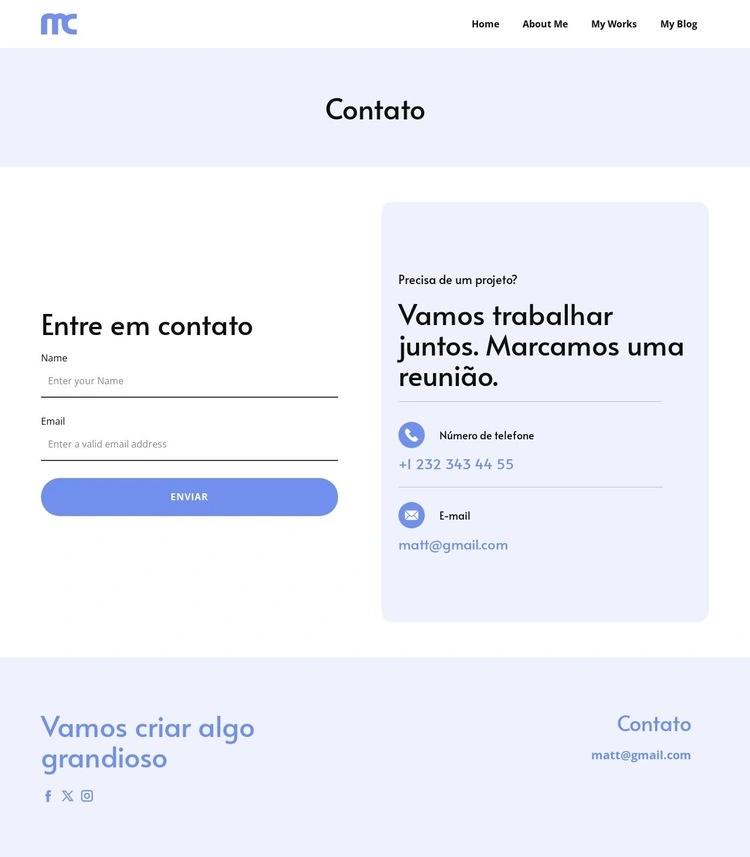The image size is (750, 857).
Task: Call the phone number +1 232 343 44 55
Action: click(x=456, y=464)
